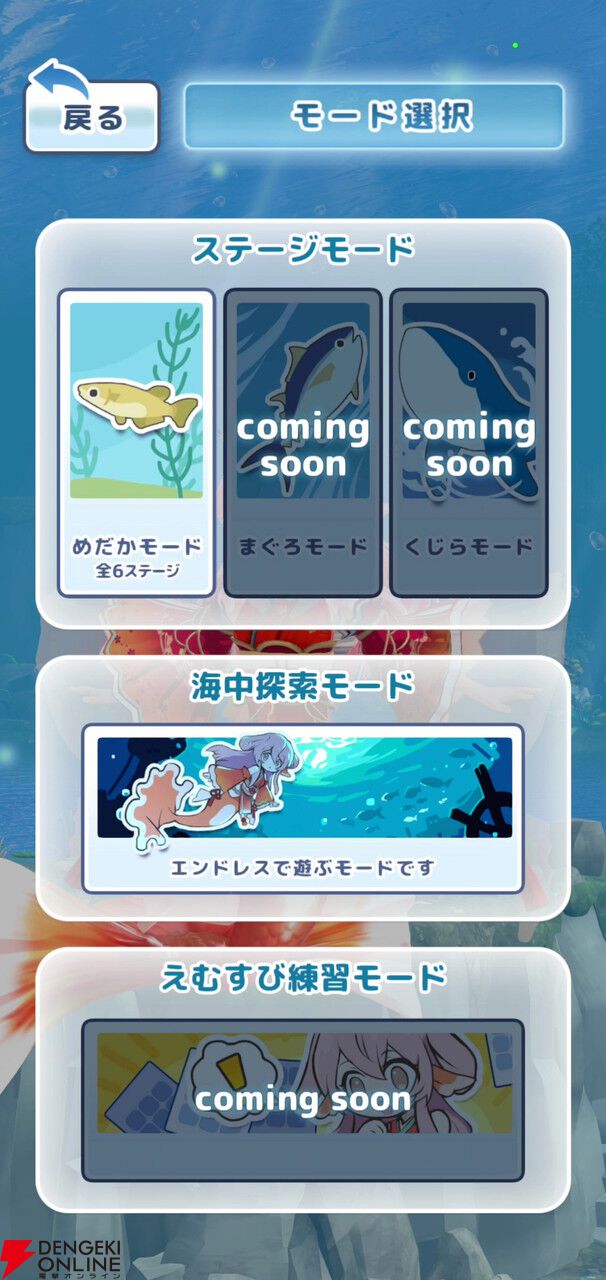The height and width of the screenshot is (1280, 606).
Task: Tap the えむすび練習モード coming soon banner
Action: 302,1100
